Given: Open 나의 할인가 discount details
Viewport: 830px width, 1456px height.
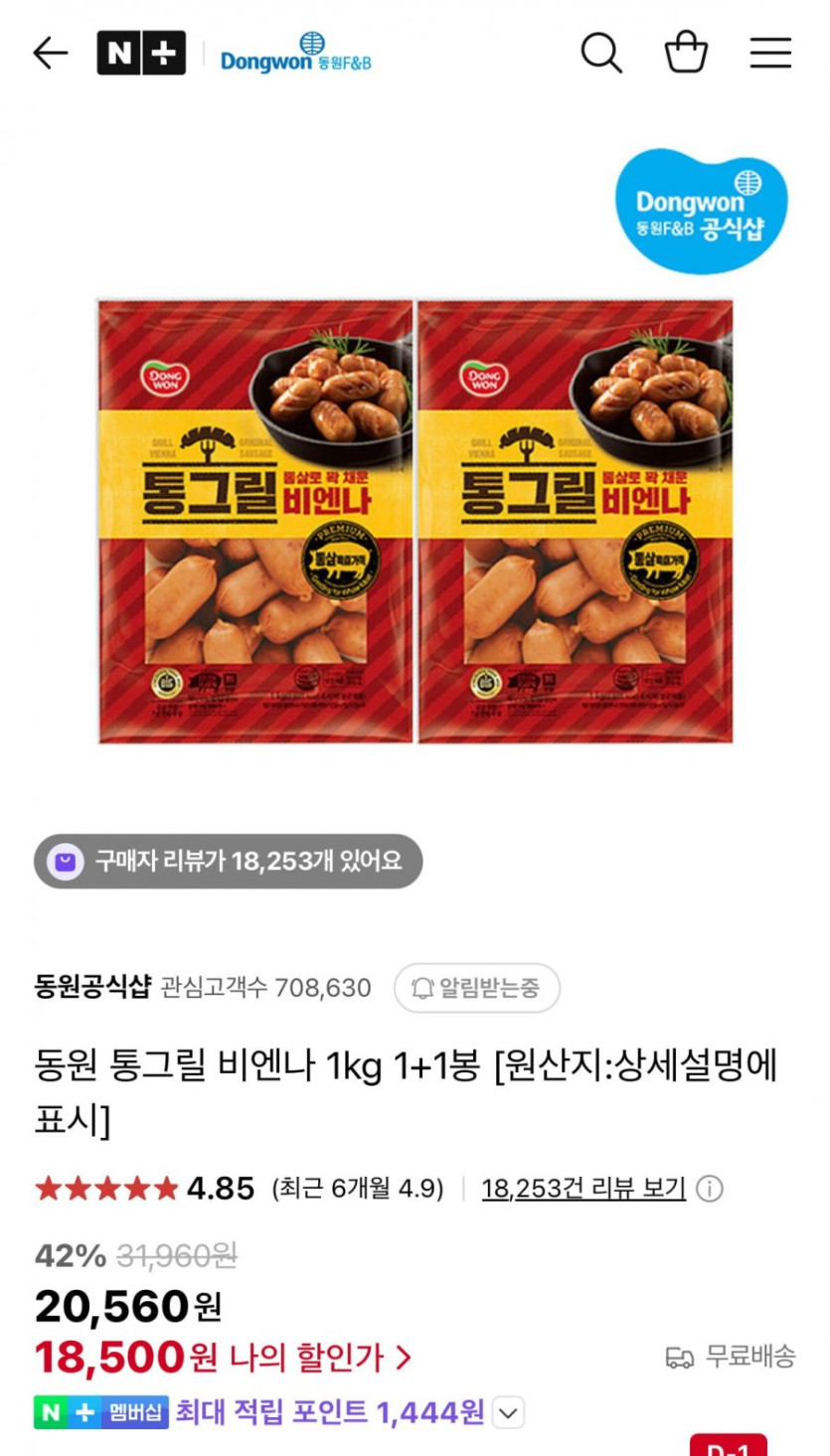Looking at the screenshot, I should tap(320, 1358).
